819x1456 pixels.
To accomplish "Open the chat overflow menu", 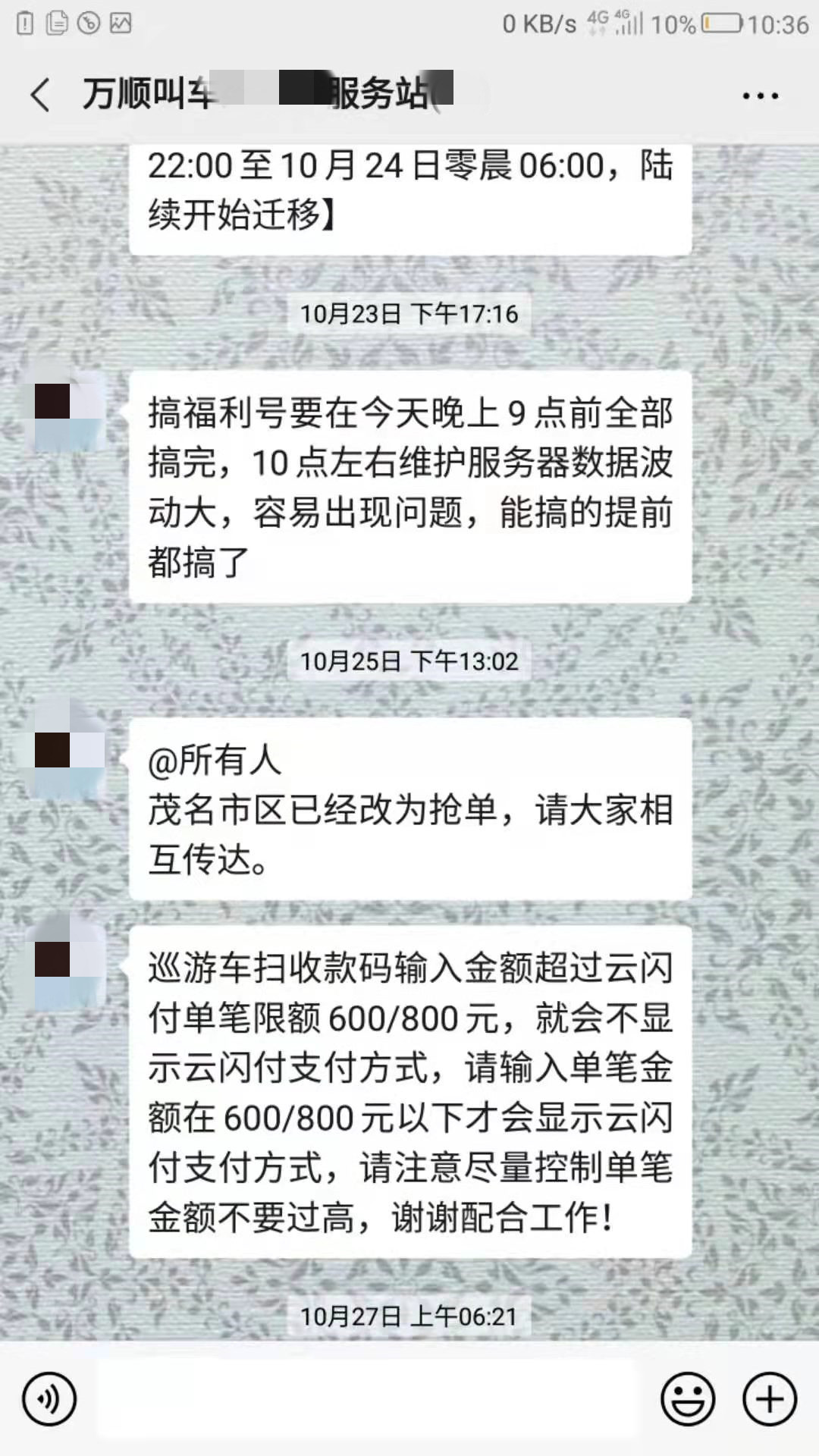I will [x=760, y=96].
